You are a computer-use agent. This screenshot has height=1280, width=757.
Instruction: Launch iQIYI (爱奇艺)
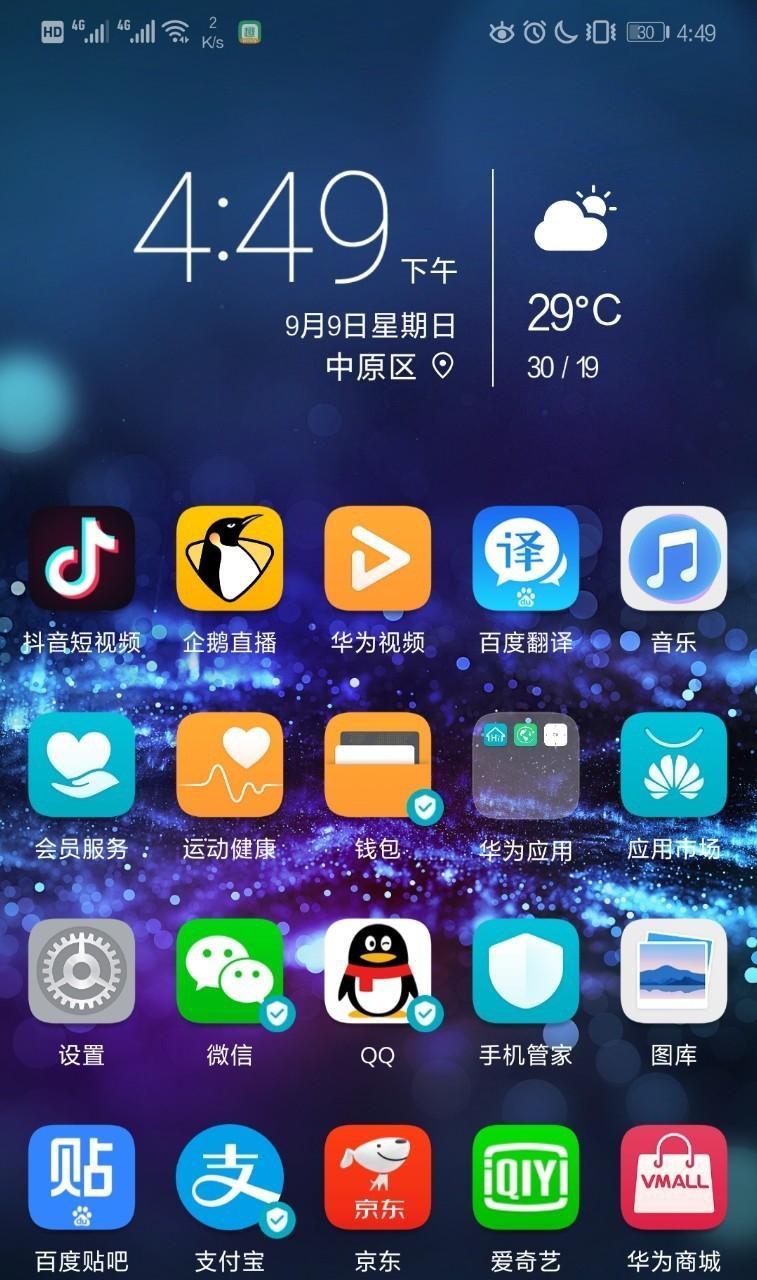pyautogui.click(x=525, y=1177)
